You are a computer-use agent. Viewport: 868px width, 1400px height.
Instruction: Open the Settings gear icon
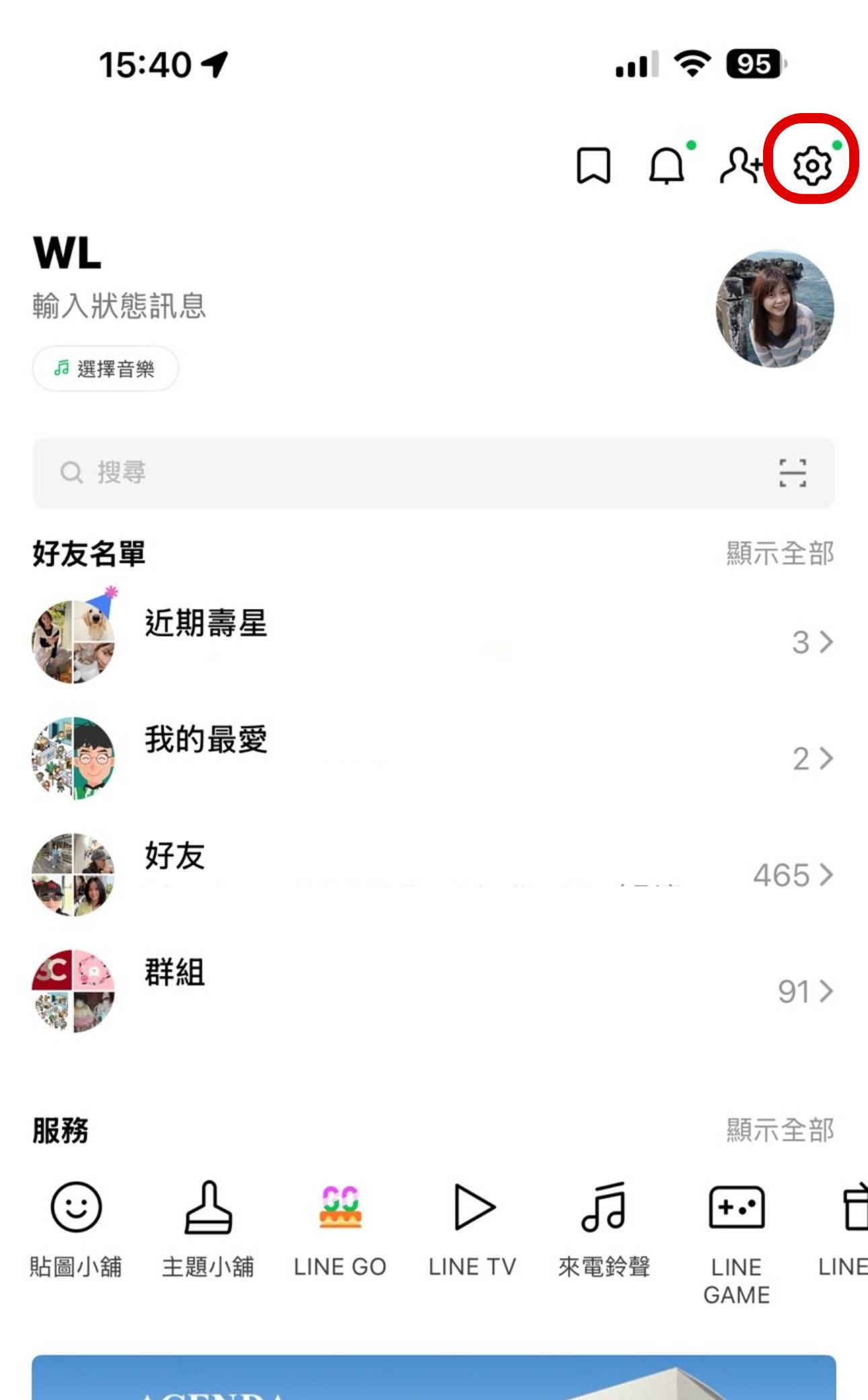click(812, 166)
